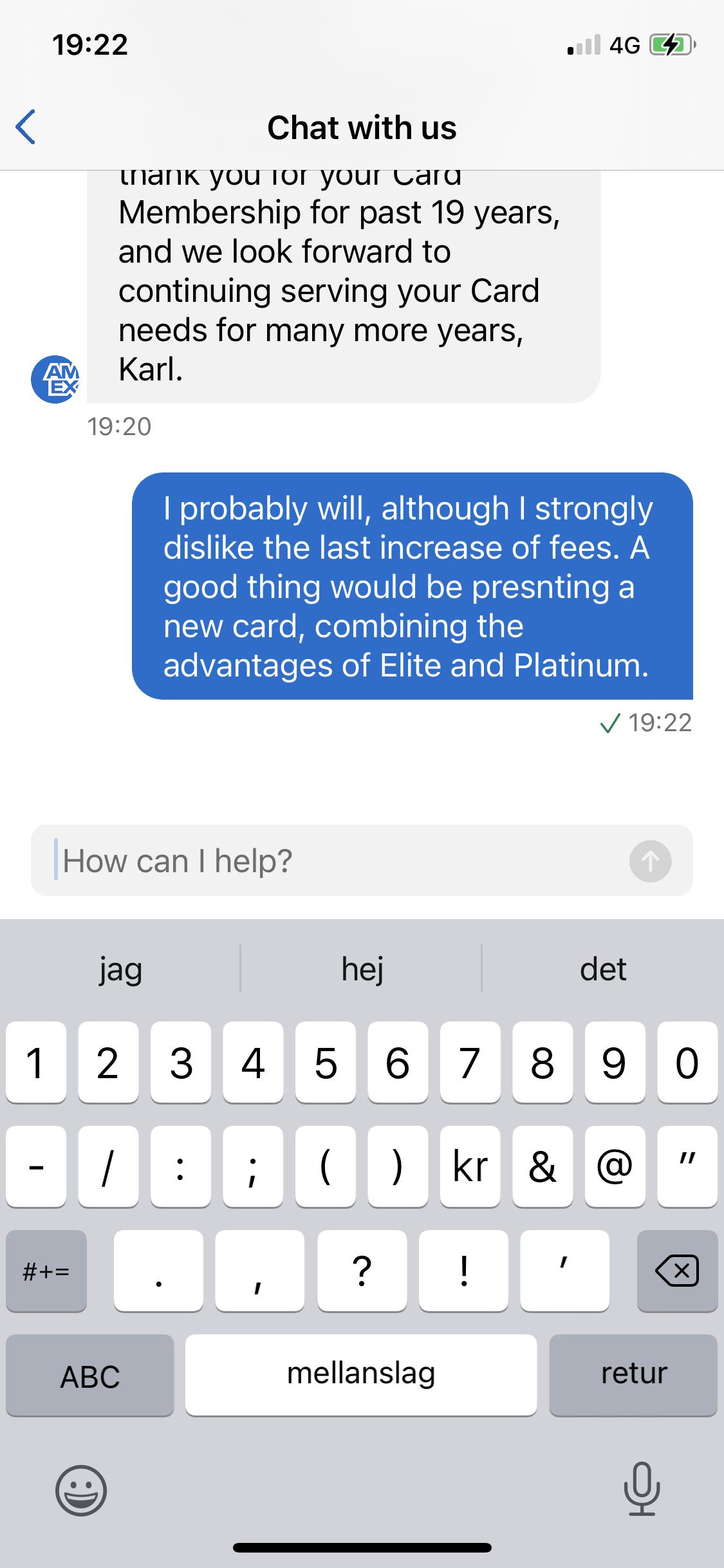Switch keyboard to ABC letters
724x1568 pixels.
90,1376
